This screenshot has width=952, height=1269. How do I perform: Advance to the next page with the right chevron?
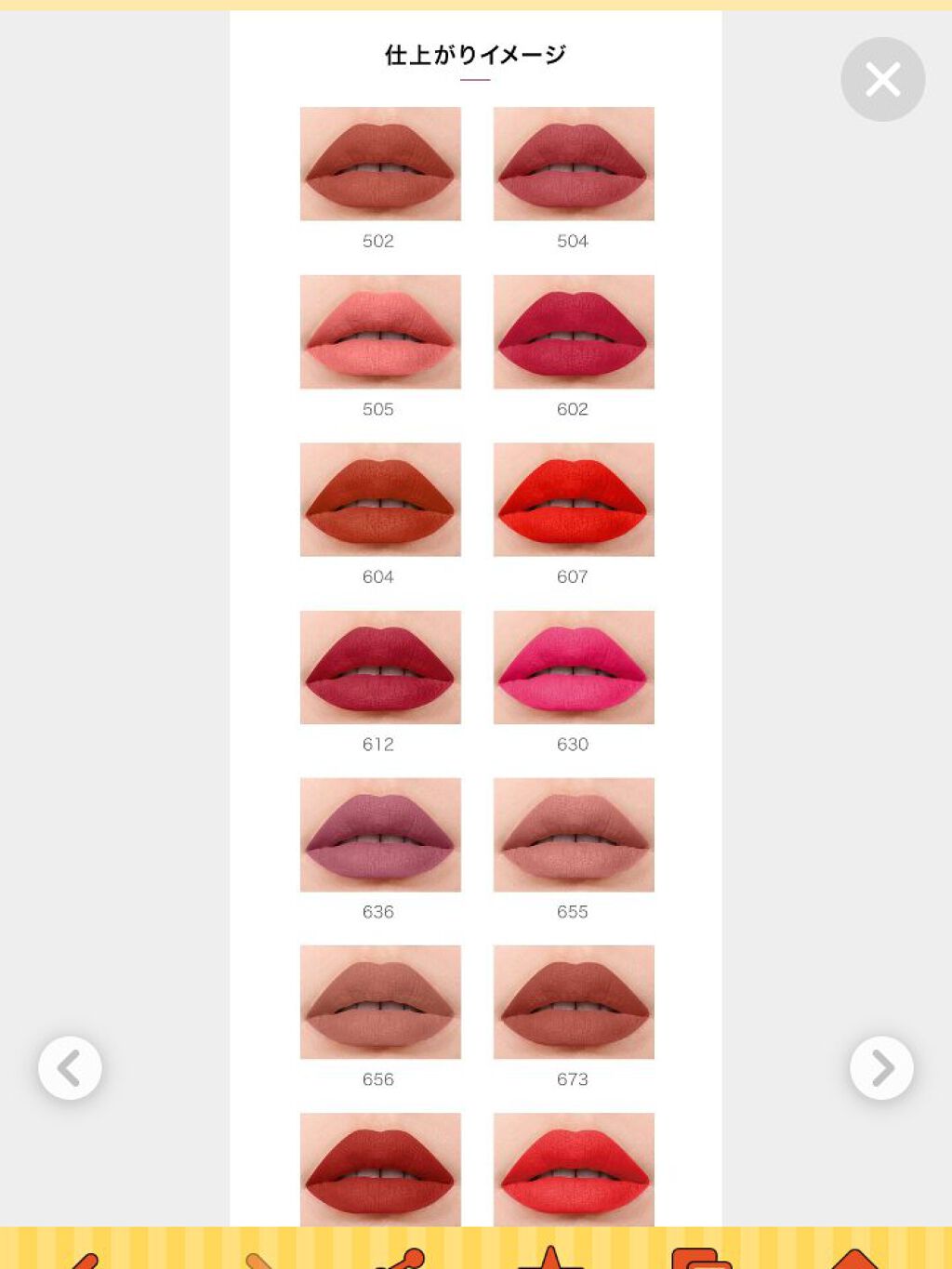coord(882,1067)
